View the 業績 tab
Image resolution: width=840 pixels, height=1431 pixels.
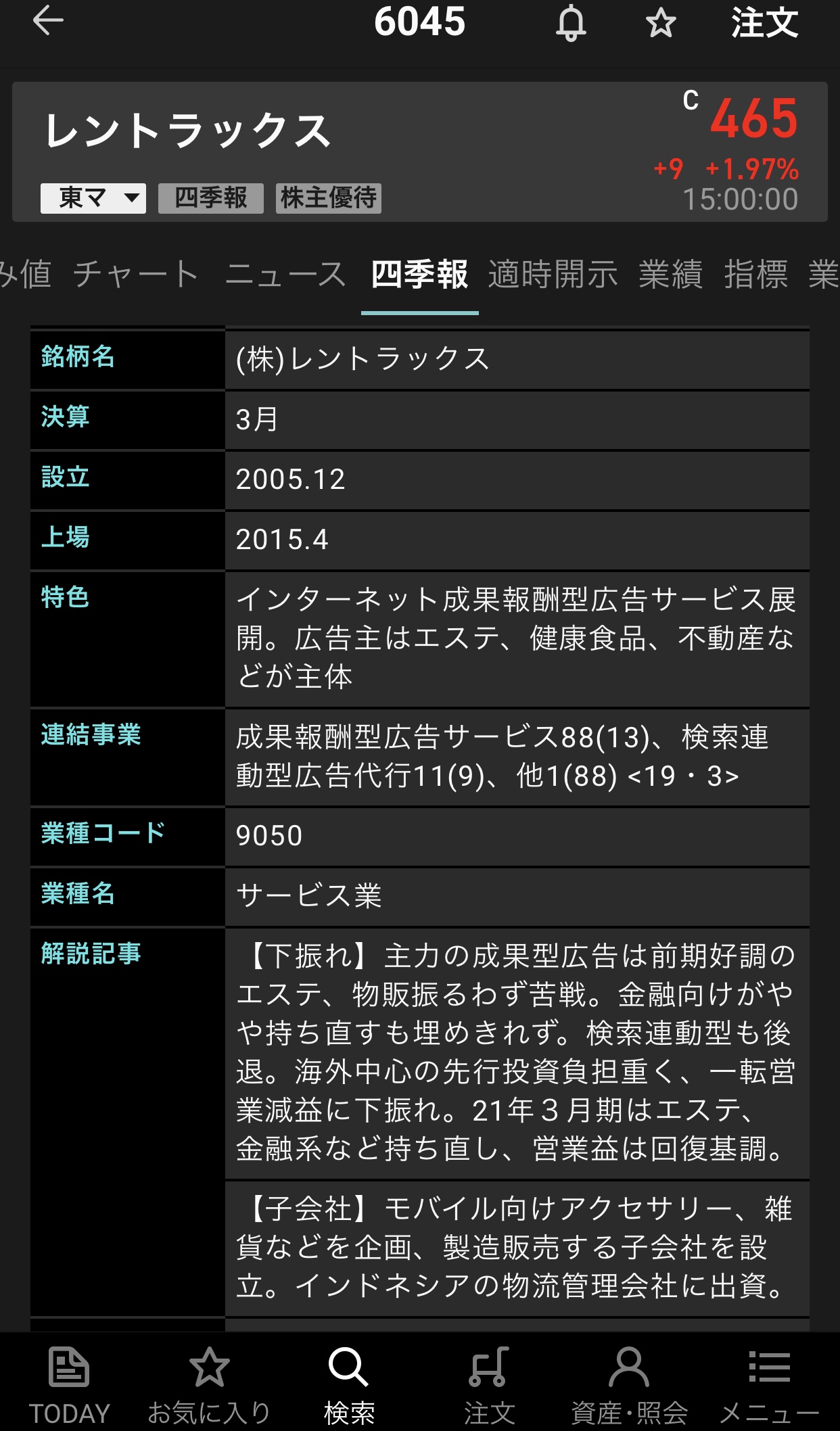pos(671,275)
